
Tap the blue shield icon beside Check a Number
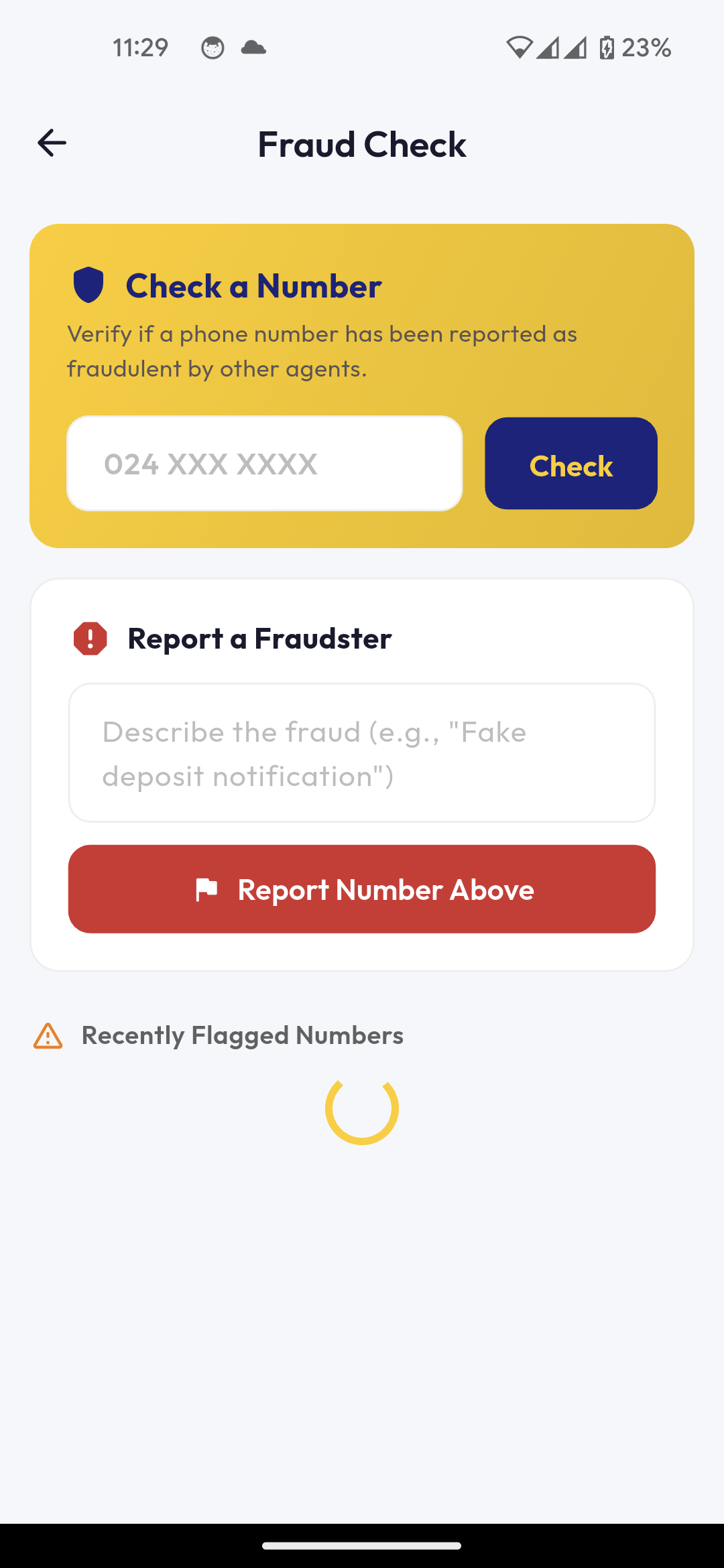click(x=88, y=284)
